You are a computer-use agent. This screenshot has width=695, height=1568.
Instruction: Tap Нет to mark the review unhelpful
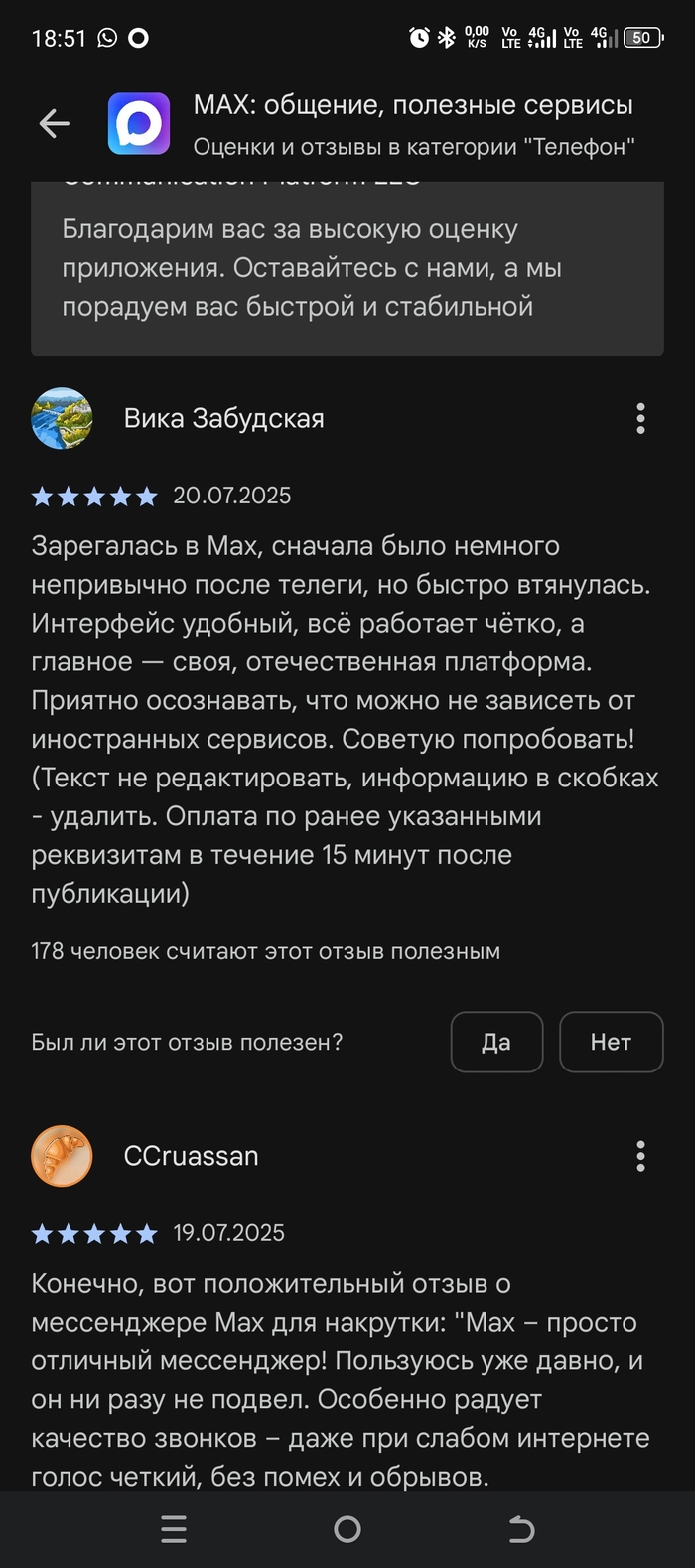click(611, 1042)
